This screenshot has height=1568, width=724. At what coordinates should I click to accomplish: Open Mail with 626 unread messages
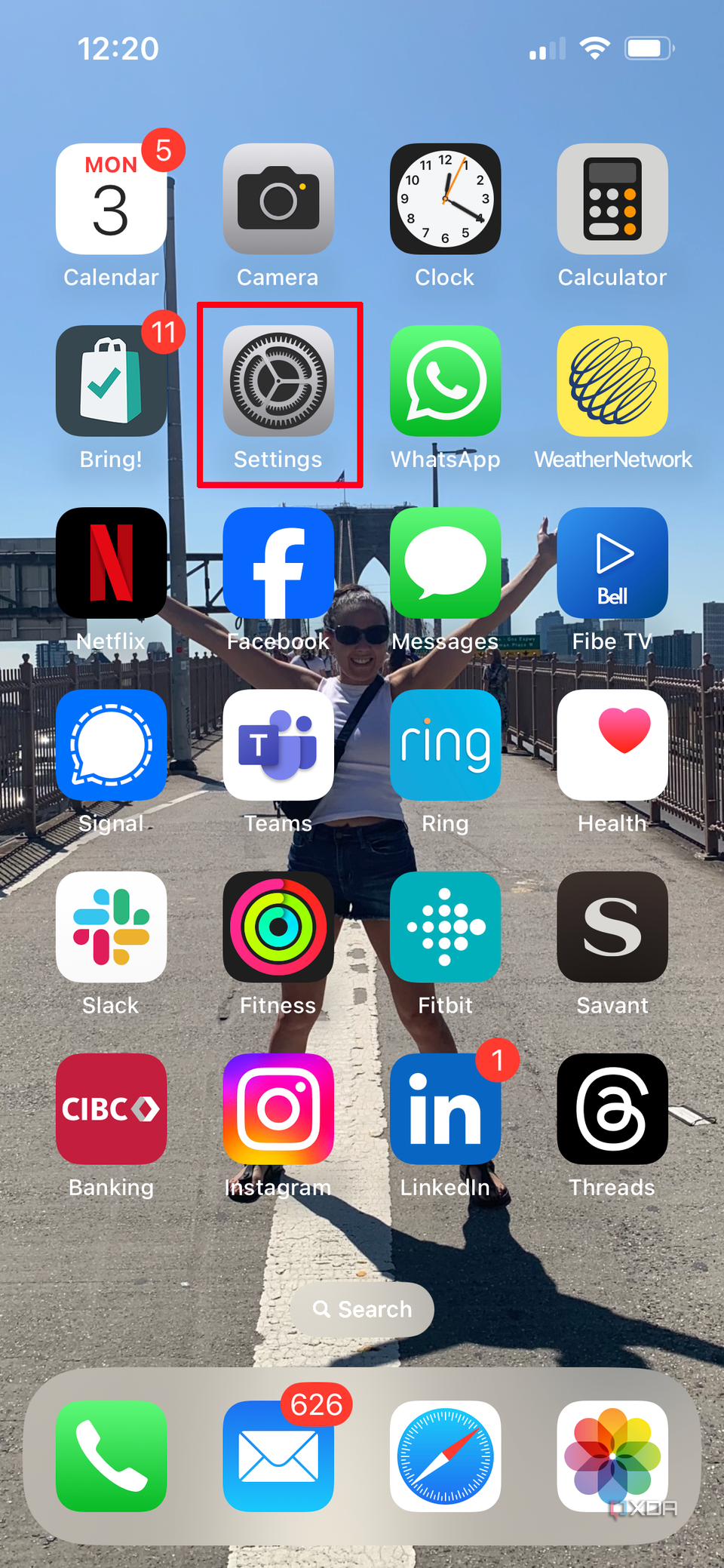278,1456
